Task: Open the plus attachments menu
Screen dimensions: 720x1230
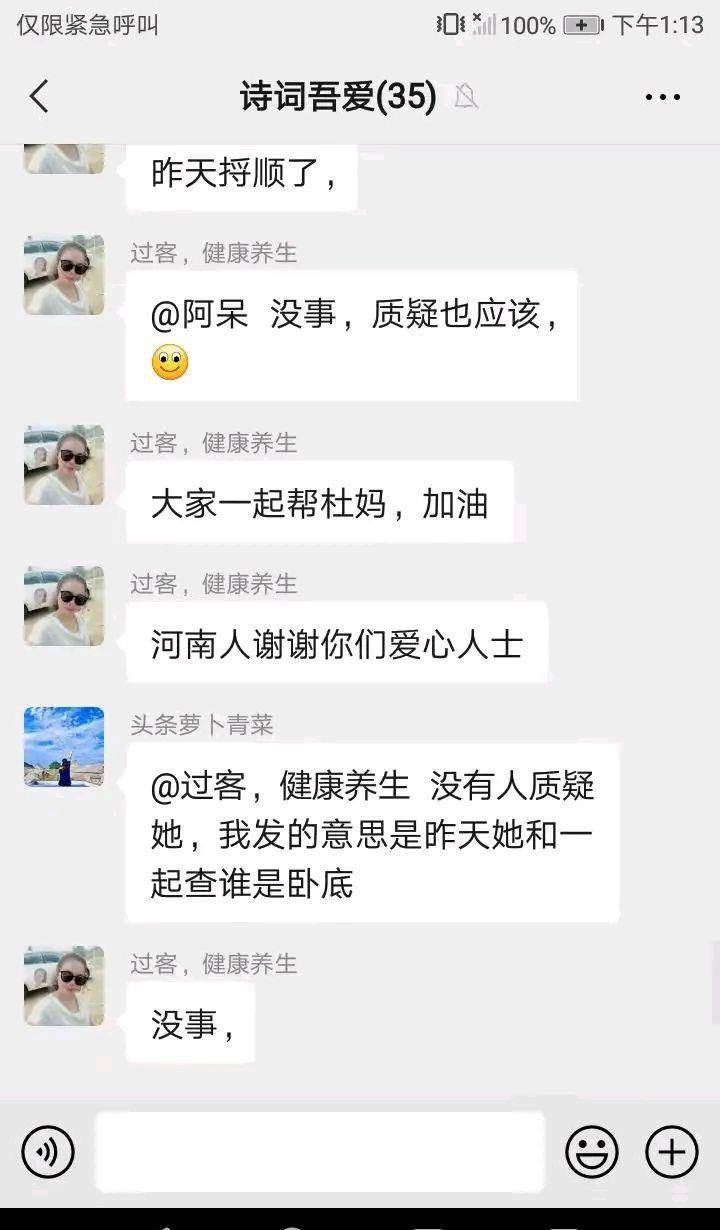Action: click(x=672, y=1152)
